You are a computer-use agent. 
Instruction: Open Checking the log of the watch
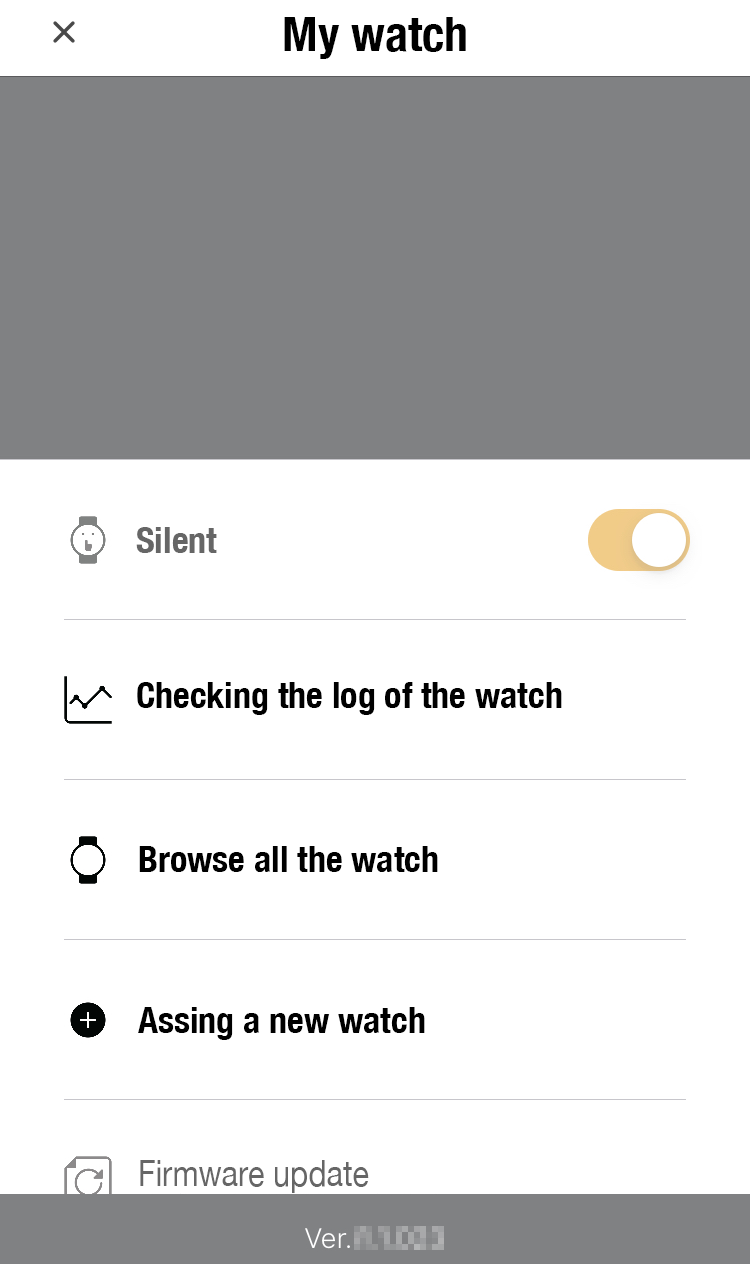[349, 696]
